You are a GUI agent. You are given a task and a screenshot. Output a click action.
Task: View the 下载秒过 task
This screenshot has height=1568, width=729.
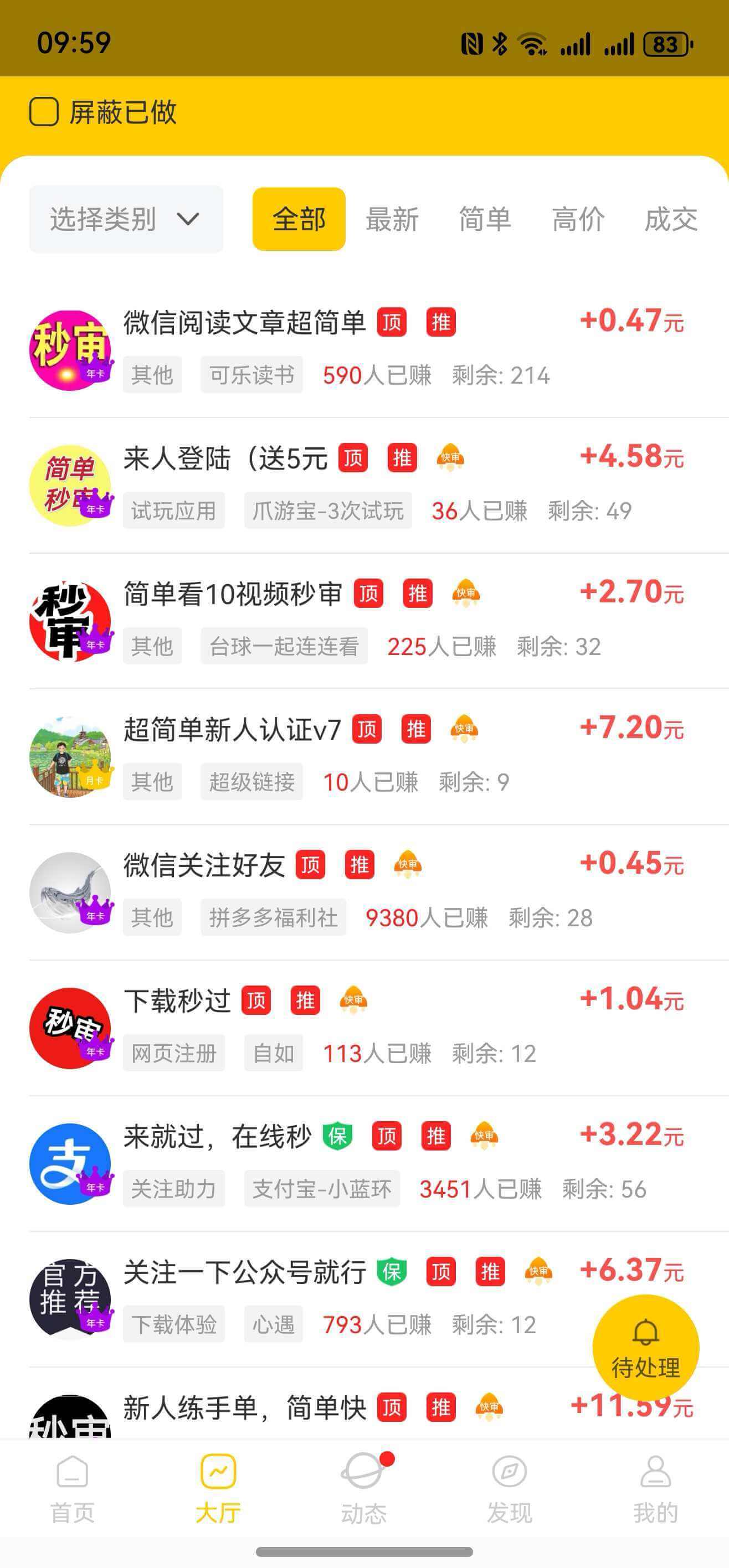coord(177,1001)
